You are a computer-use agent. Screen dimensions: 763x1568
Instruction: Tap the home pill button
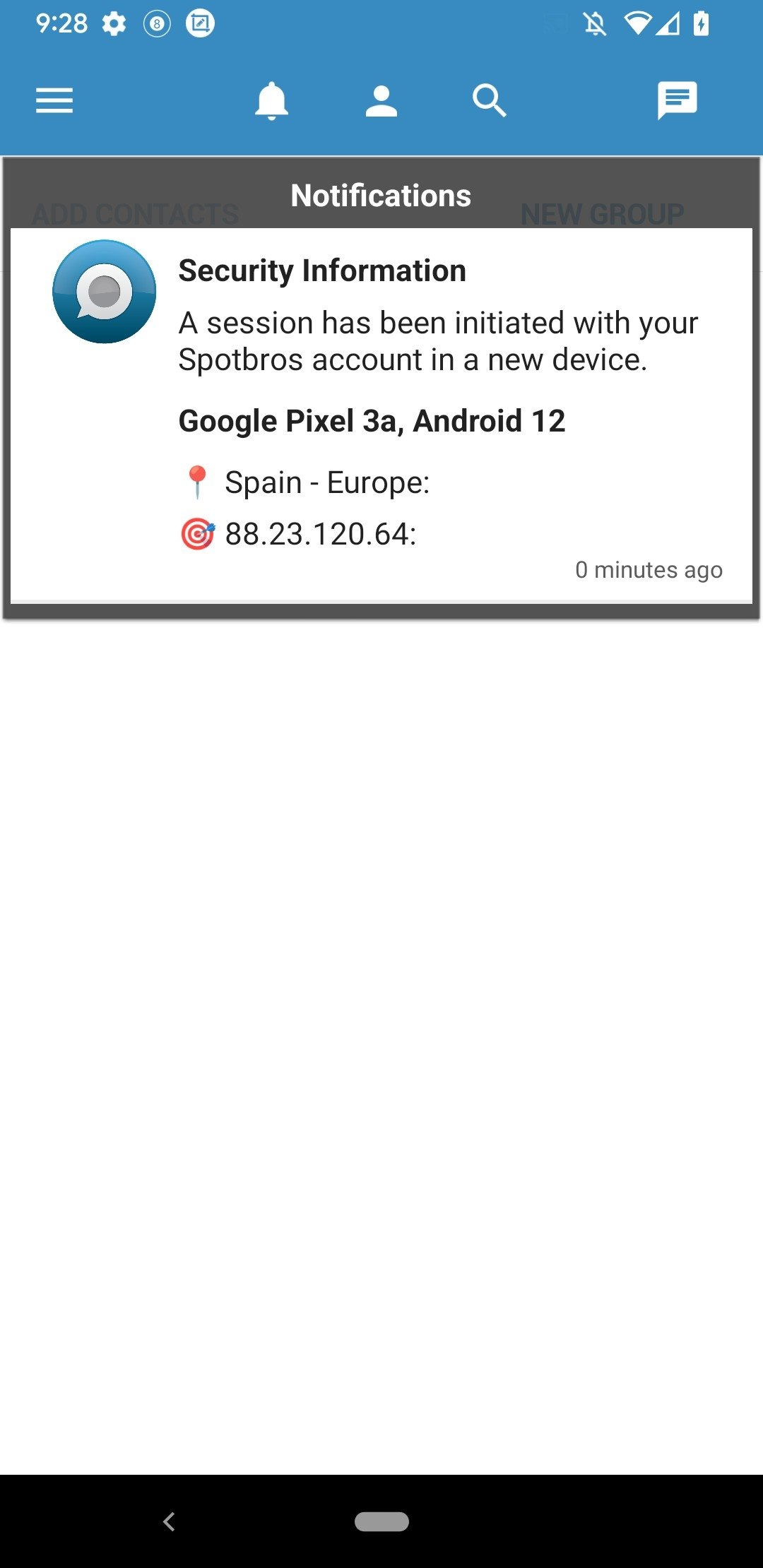pos(381,1521)
